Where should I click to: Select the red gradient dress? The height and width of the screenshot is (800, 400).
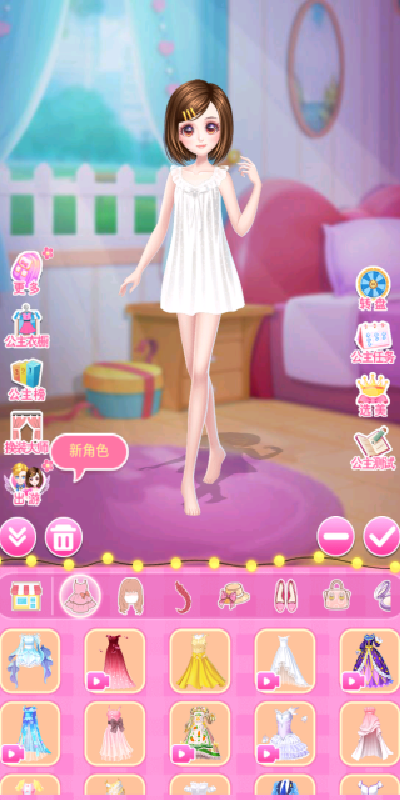(115, 660)
